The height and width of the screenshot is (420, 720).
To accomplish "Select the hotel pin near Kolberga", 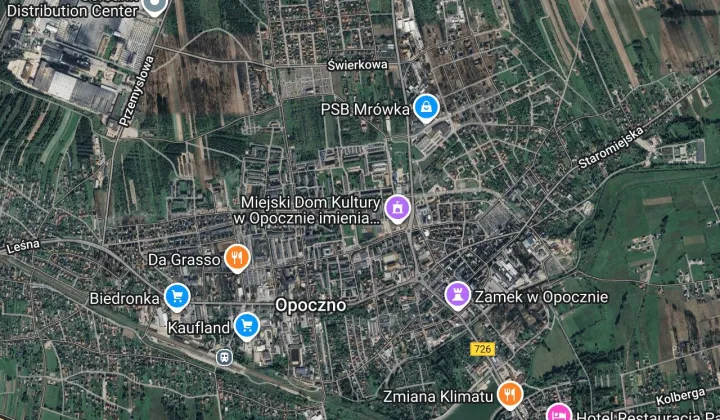I will (559, 412).
